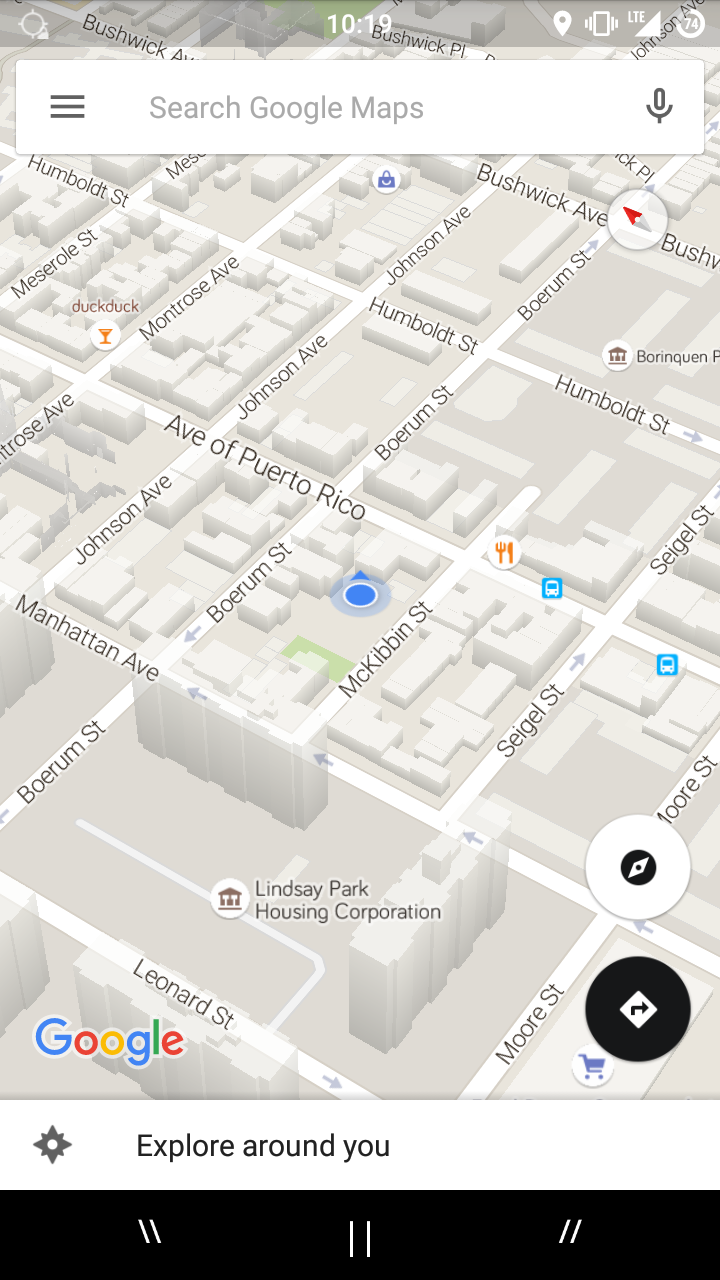Select the shopping cart marker on Moore St
Image resolution: width=720 pixels, height=1280 pixels.
pyautogui.click(x=592, y=1069)
